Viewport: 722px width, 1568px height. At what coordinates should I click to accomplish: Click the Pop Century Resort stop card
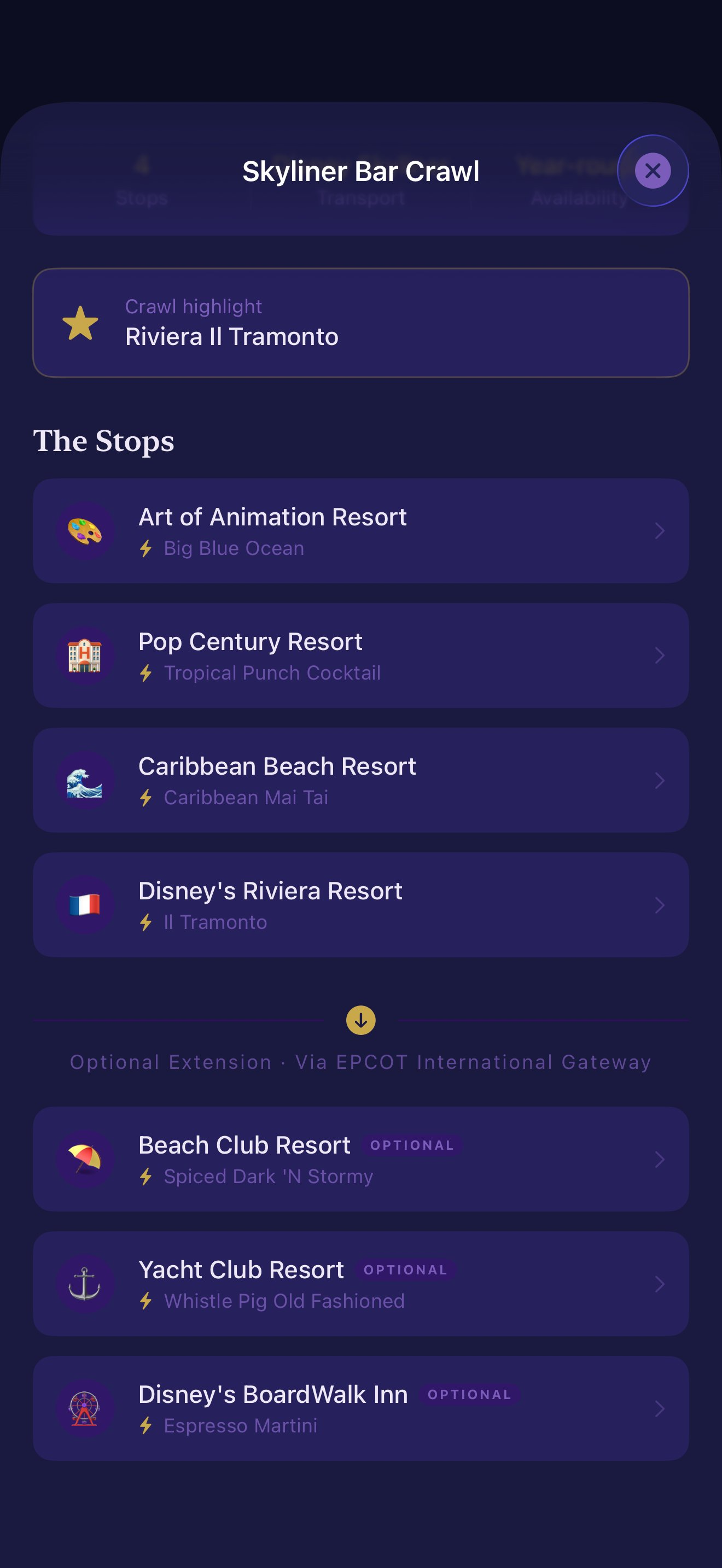tap(360, 656)
